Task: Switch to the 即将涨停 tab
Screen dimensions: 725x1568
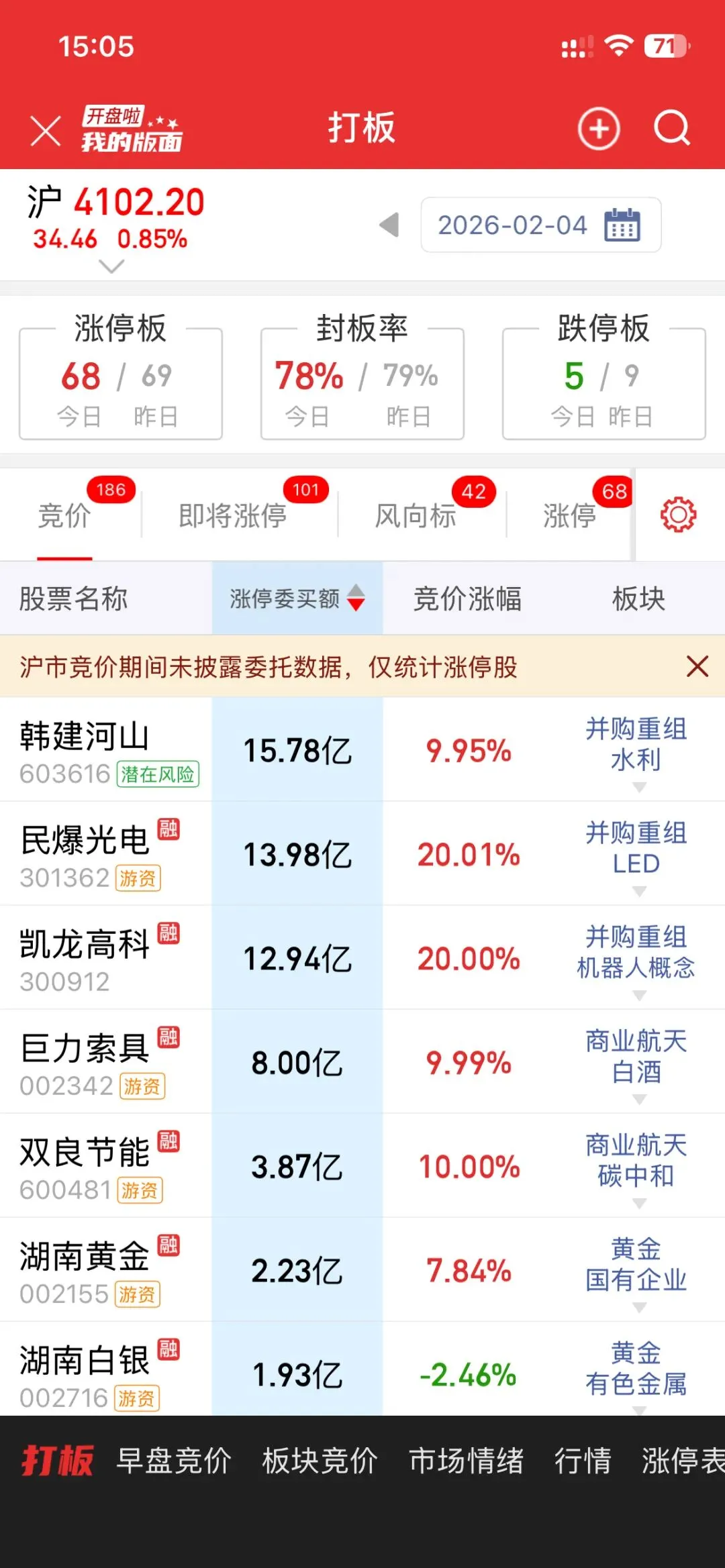Action: 233,515
